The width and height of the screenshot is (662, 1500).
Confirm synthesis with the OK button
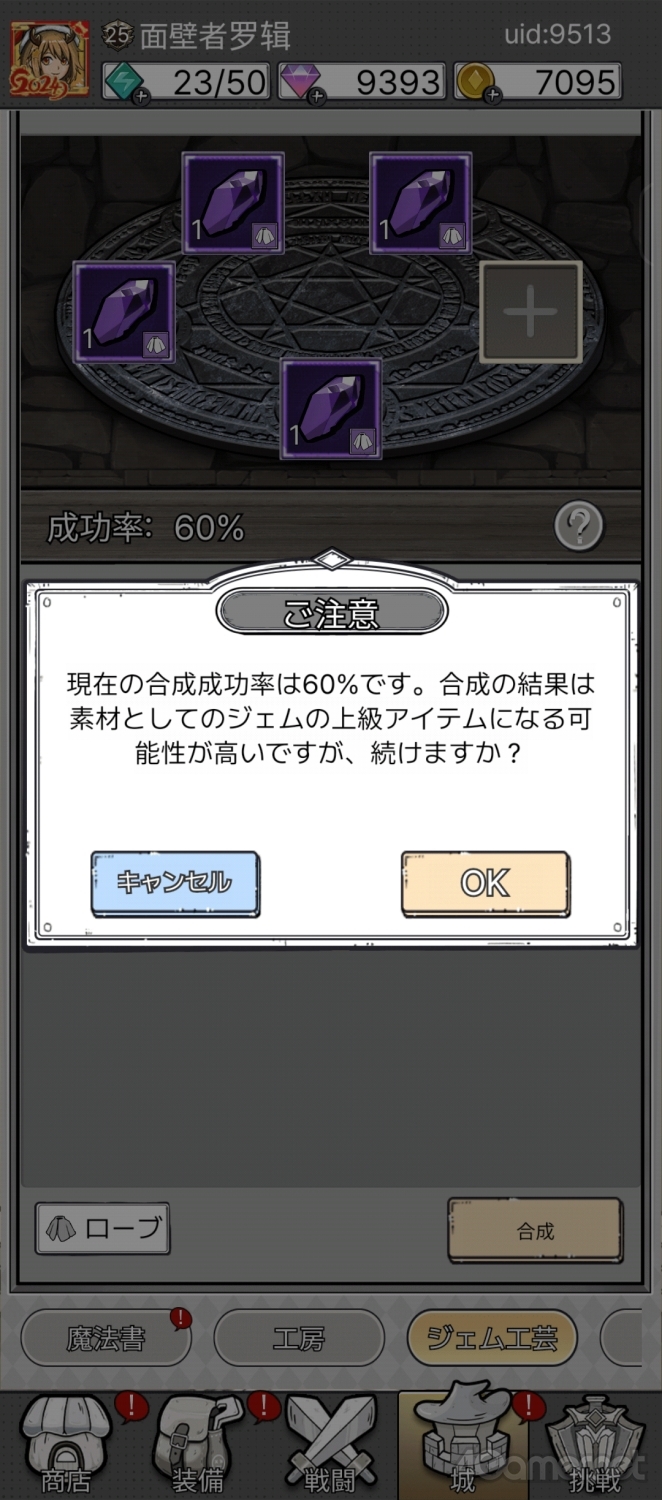pos(485,883)
